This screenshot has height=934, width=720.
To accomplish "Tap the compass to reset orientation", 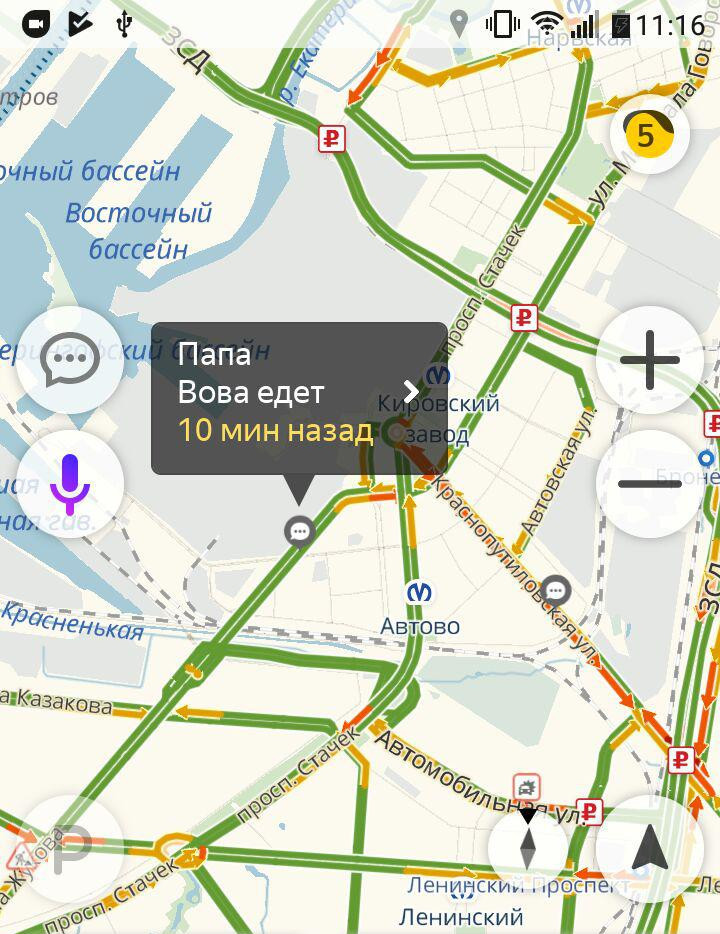I will [x=528, y=848].
